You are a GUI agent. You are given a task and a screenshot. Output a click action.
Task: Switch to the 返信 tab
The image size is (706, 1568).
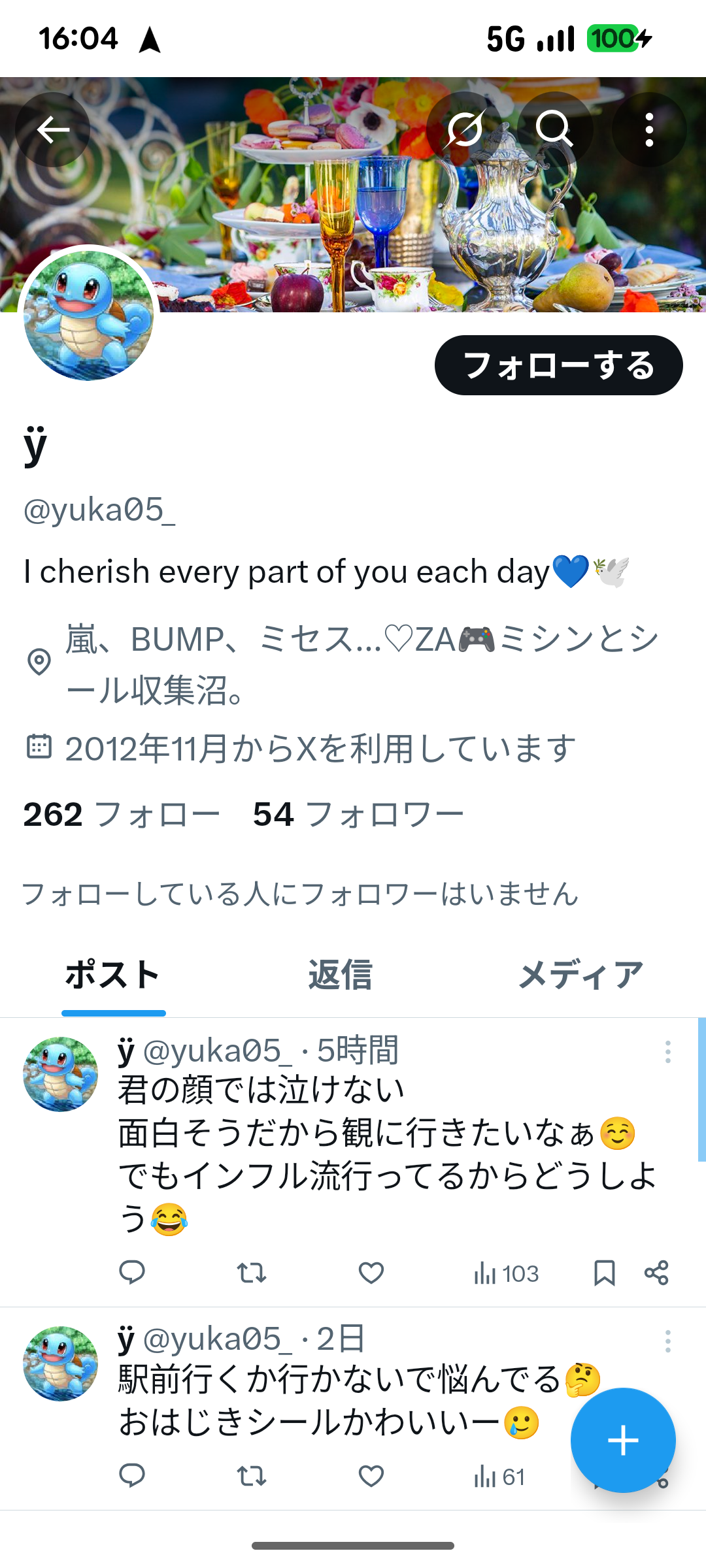click(x=341, y=975)
